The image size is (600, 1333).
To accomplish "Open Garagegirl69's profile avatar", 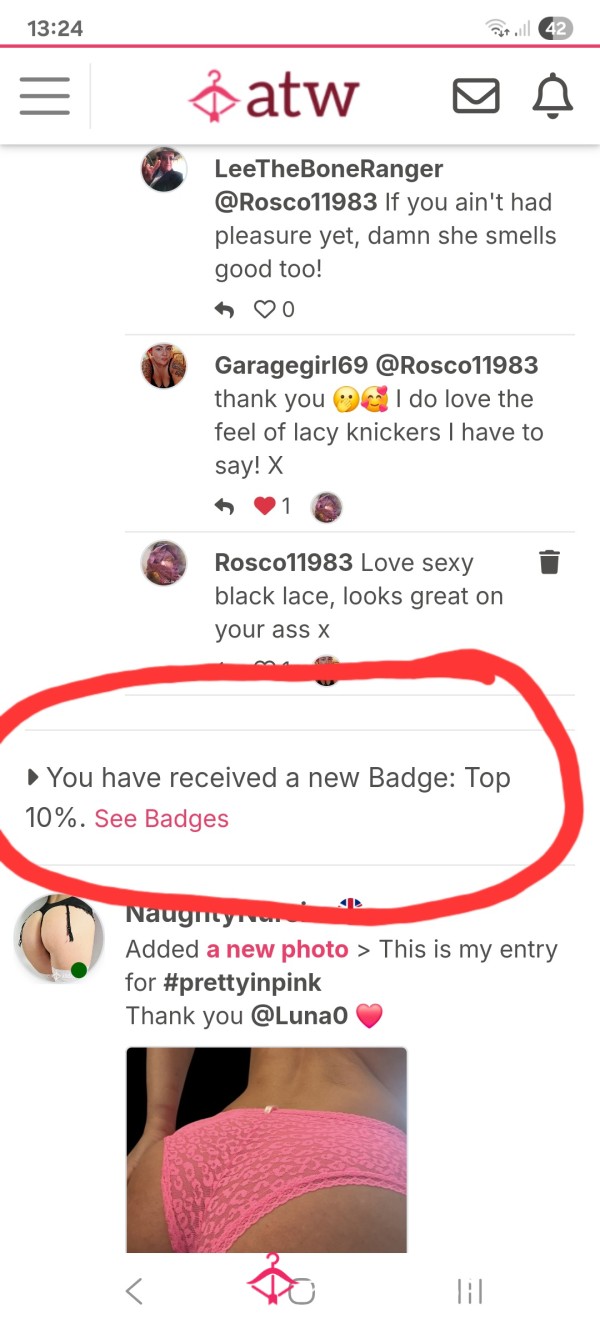I will (x=163, y=366).
